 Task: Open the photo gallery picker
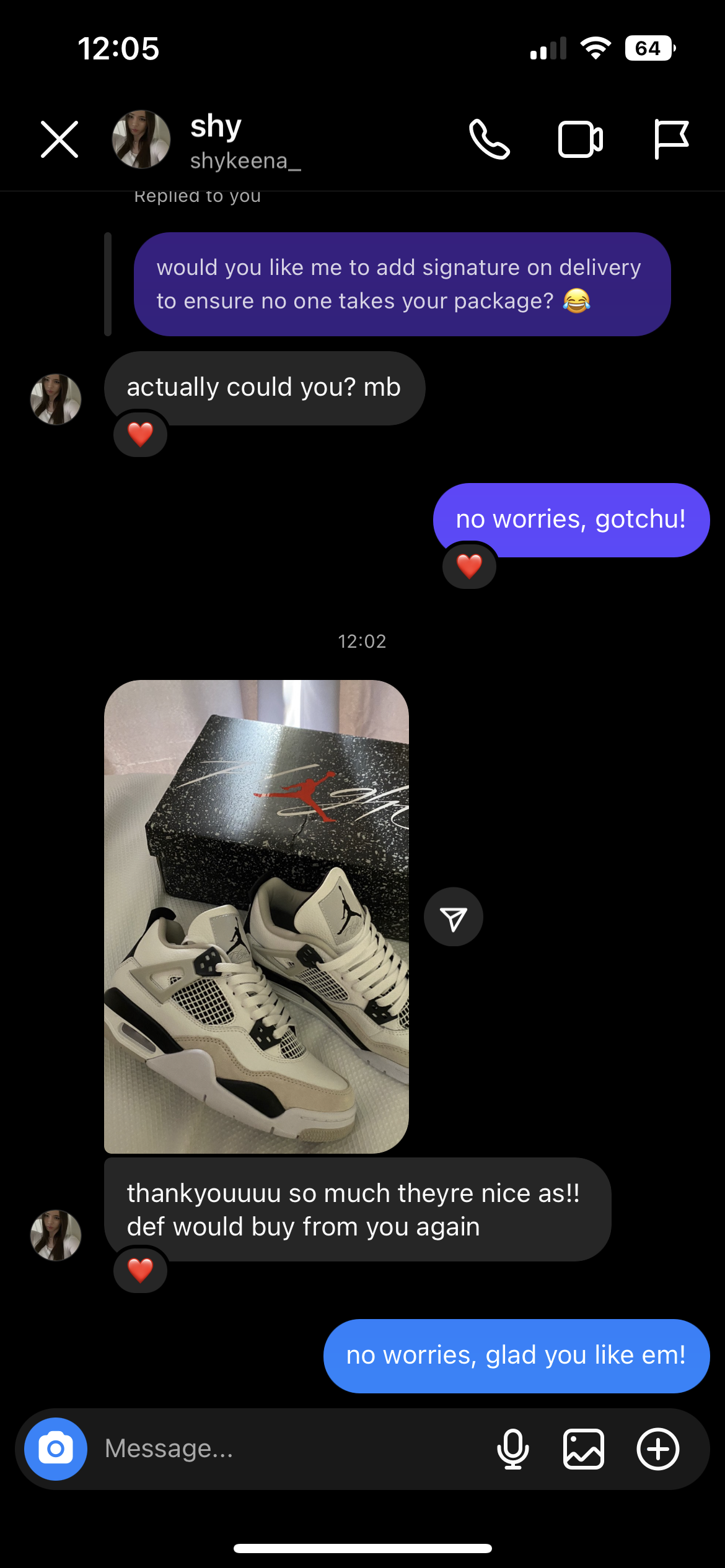tap(584, 1449)
